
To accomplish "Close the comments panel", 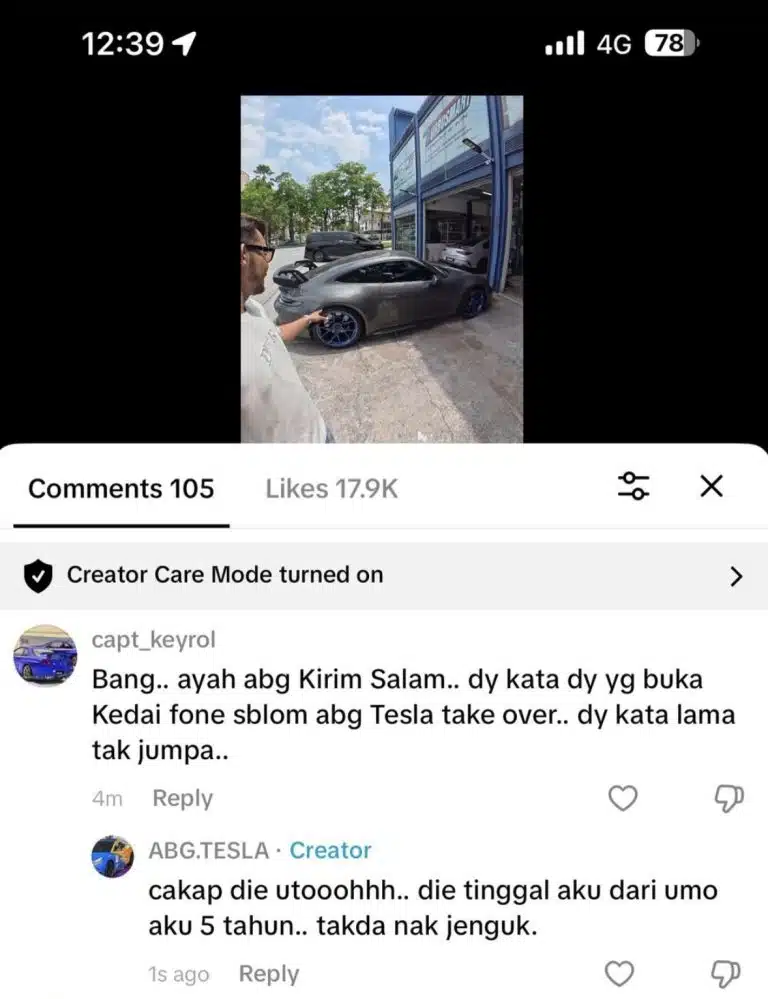I will coord(712,486).
